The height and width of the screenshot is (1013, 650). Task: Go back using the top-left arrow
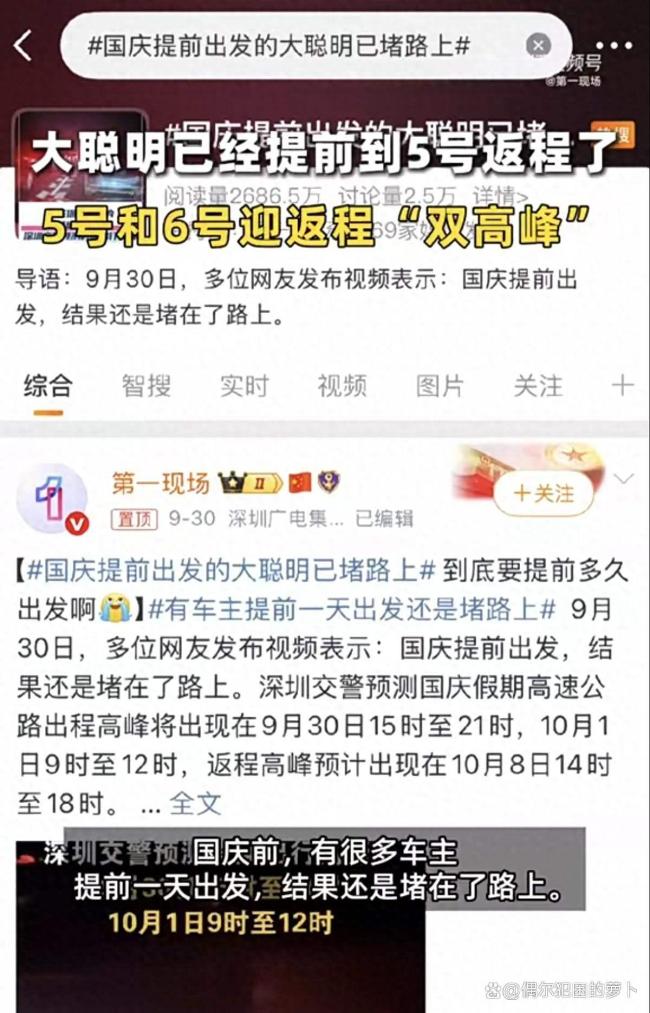click(x=22, y=45)
